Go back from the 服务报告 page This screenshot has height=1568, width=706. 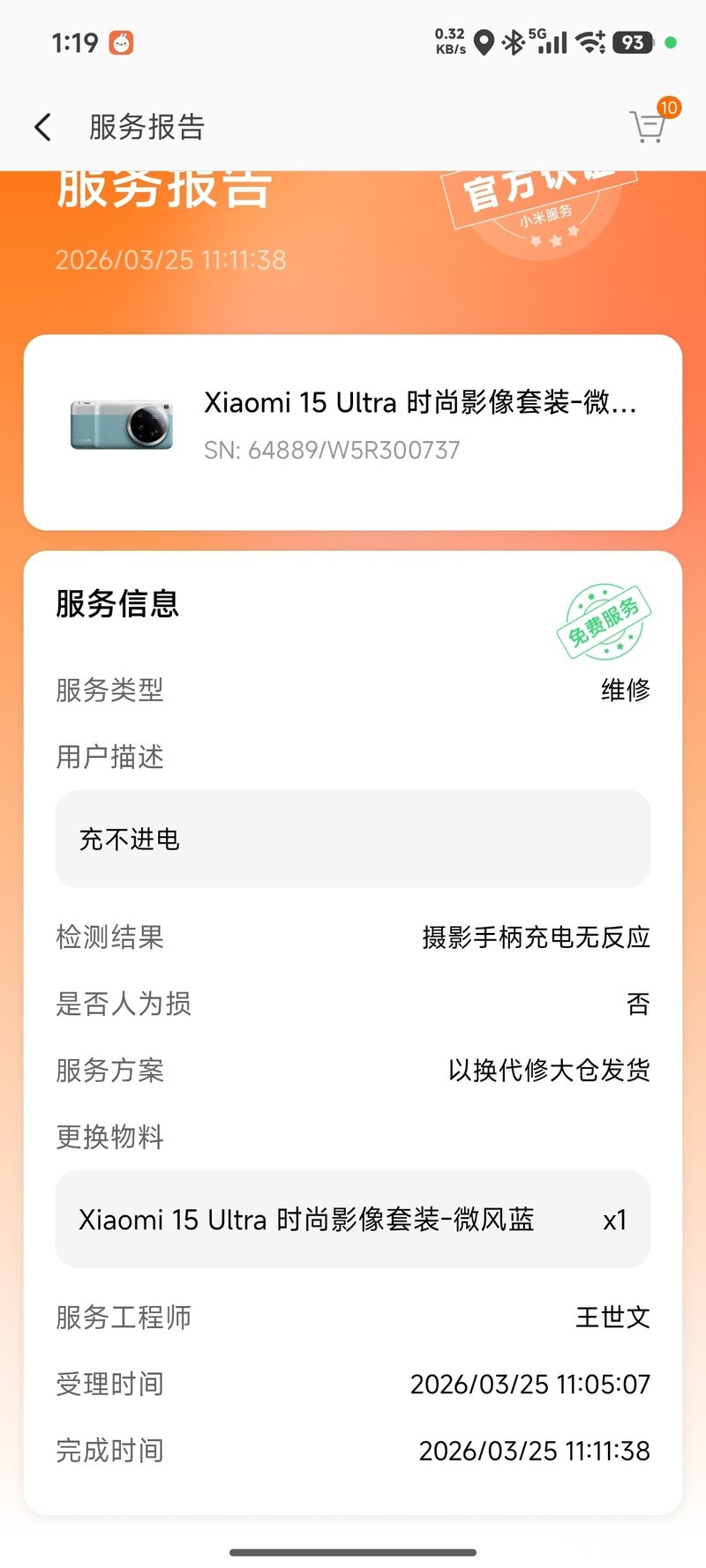click(x=42, y=127)
